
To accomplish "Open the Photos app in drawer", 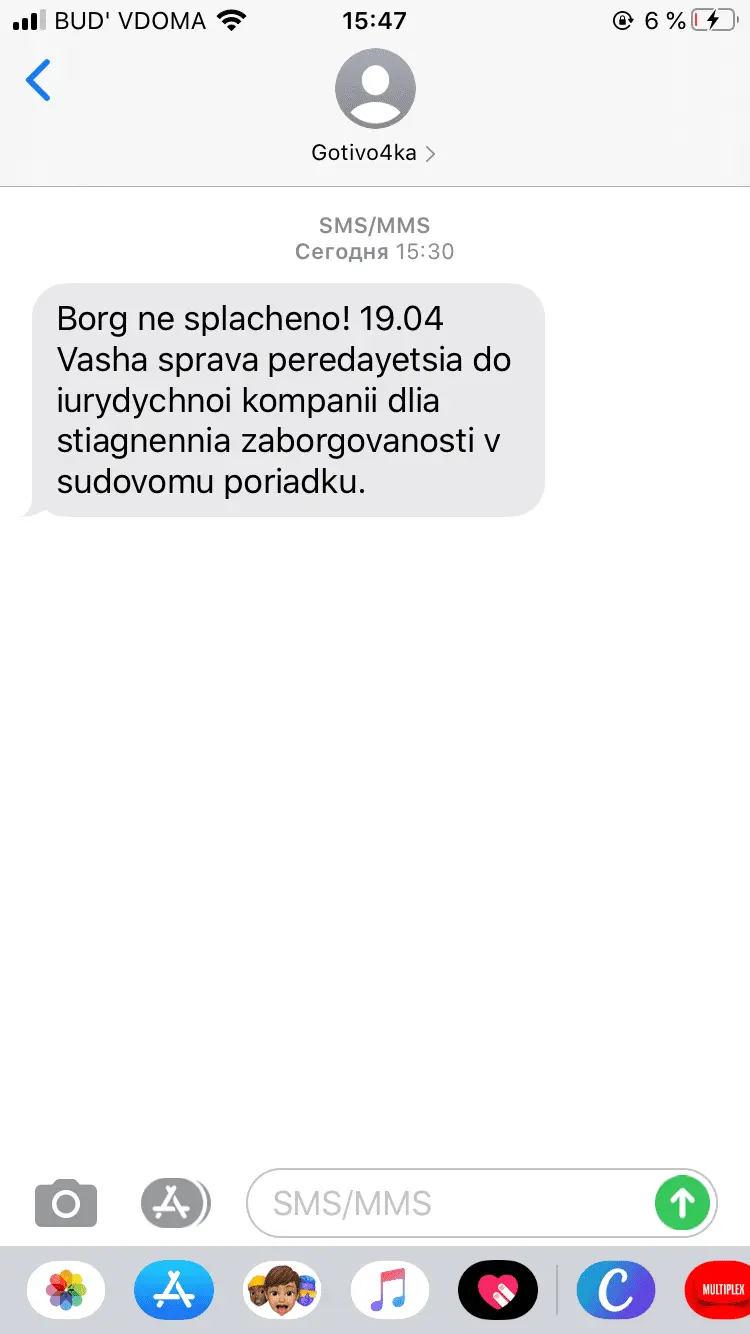I will (66, 1290).
